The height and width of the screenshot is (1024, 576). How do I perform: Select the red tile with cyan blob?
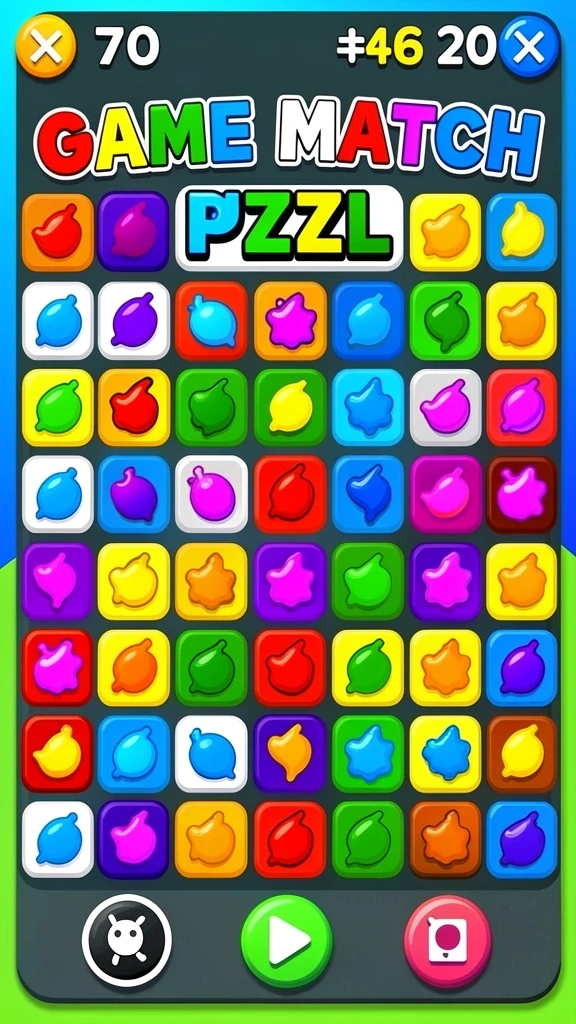click(211, 321)
